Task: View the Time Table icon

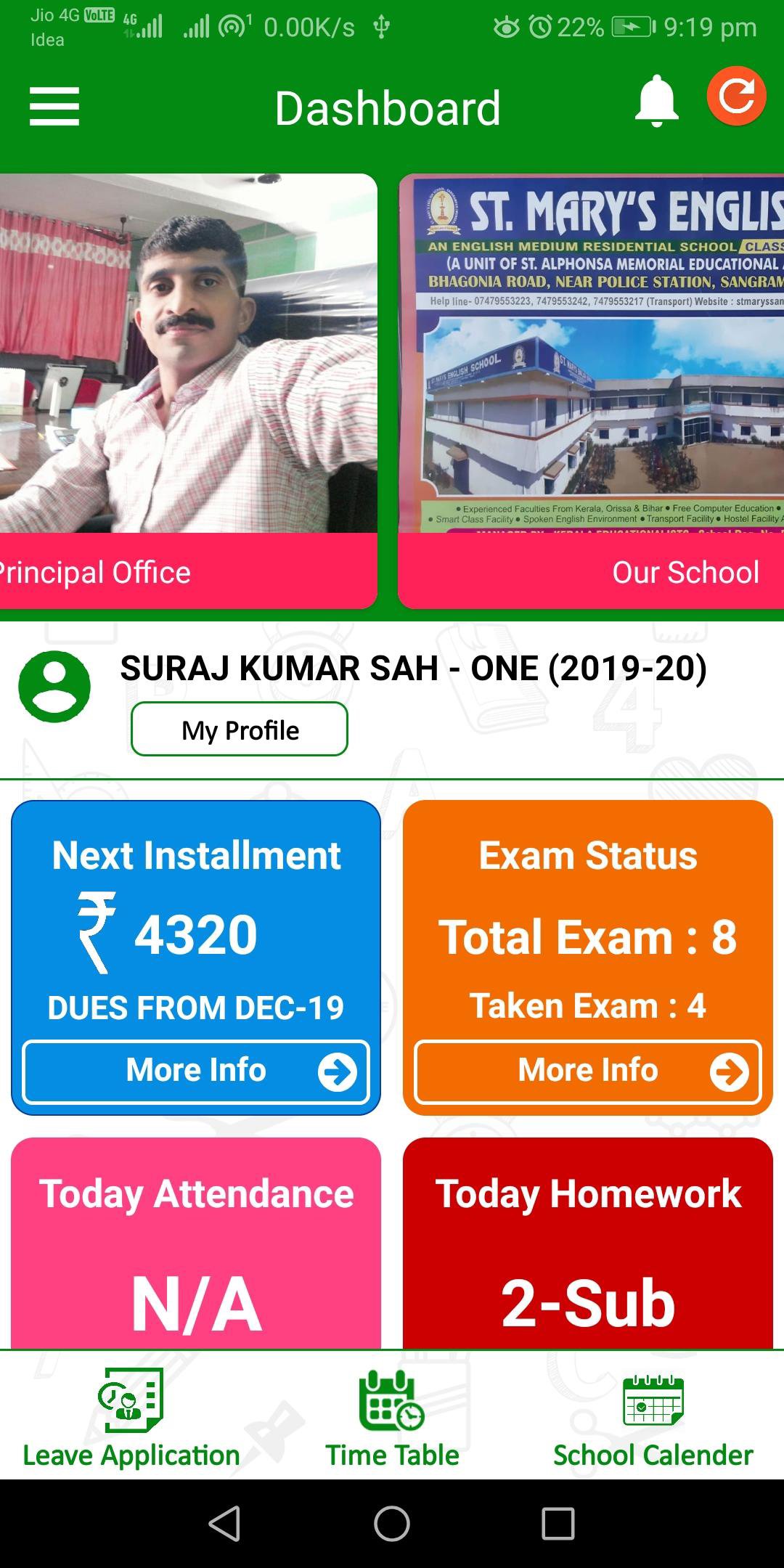Action: point(391,1408)
